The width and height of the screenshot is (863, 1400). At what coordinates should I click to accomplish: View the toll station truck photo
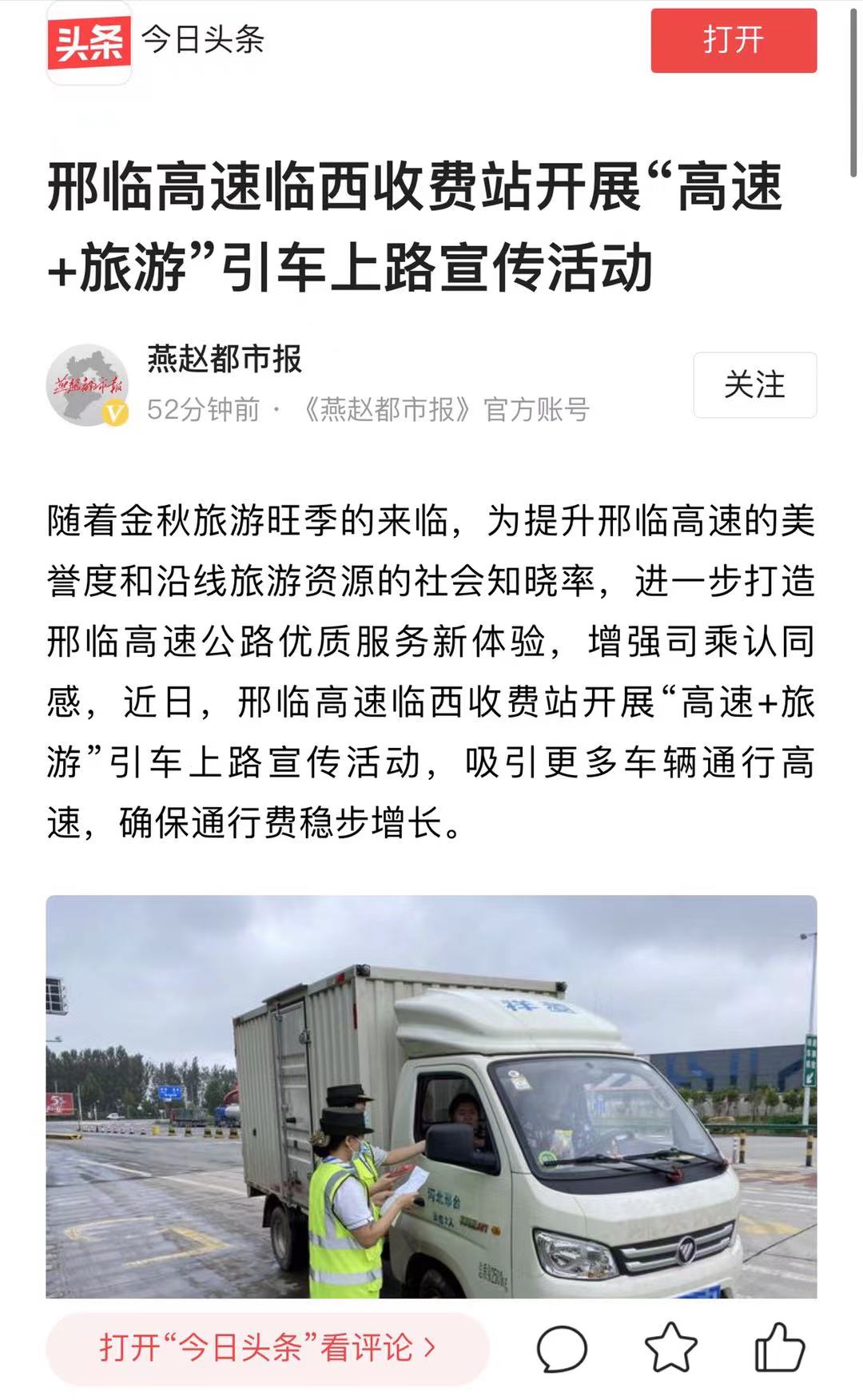[x=431, y=1096]
